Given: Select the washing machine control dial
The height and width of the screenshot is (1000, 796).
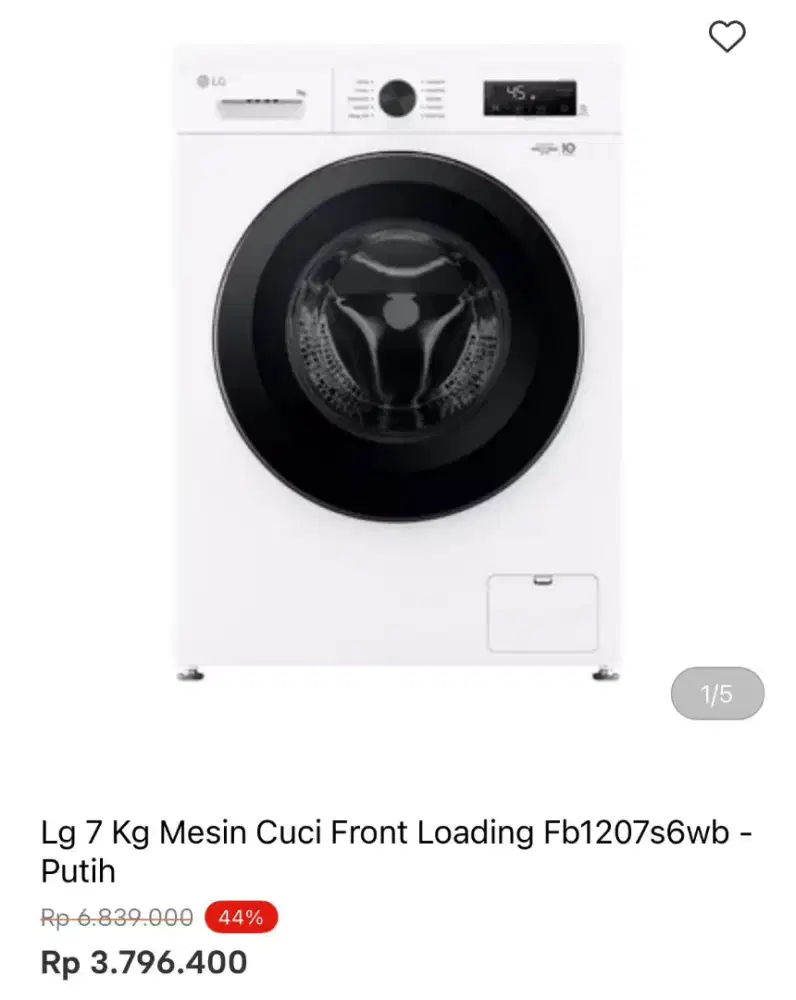Looking at the screenshot, I should coord(396,97).
